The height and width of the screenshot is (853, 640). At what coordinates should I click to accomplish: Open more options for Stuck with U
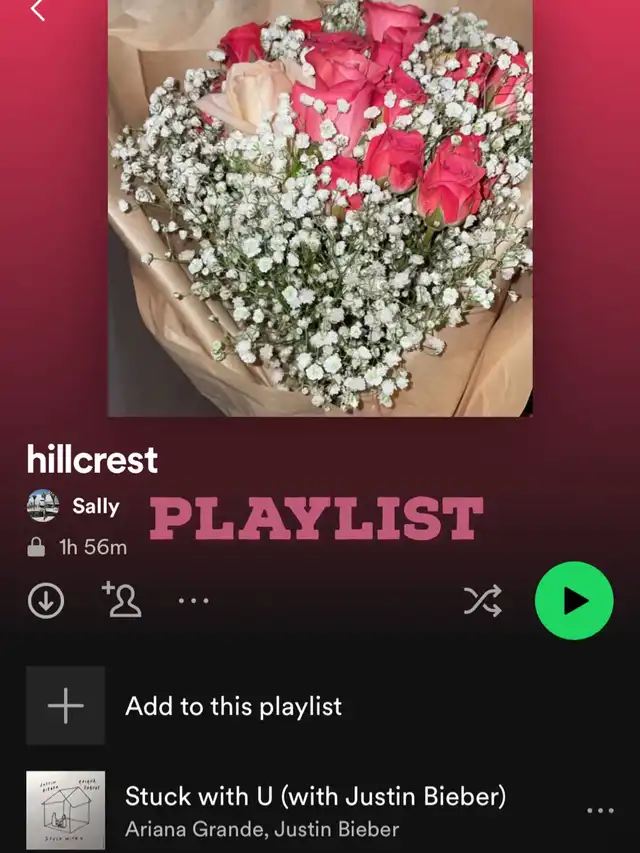tap(599, 810)
